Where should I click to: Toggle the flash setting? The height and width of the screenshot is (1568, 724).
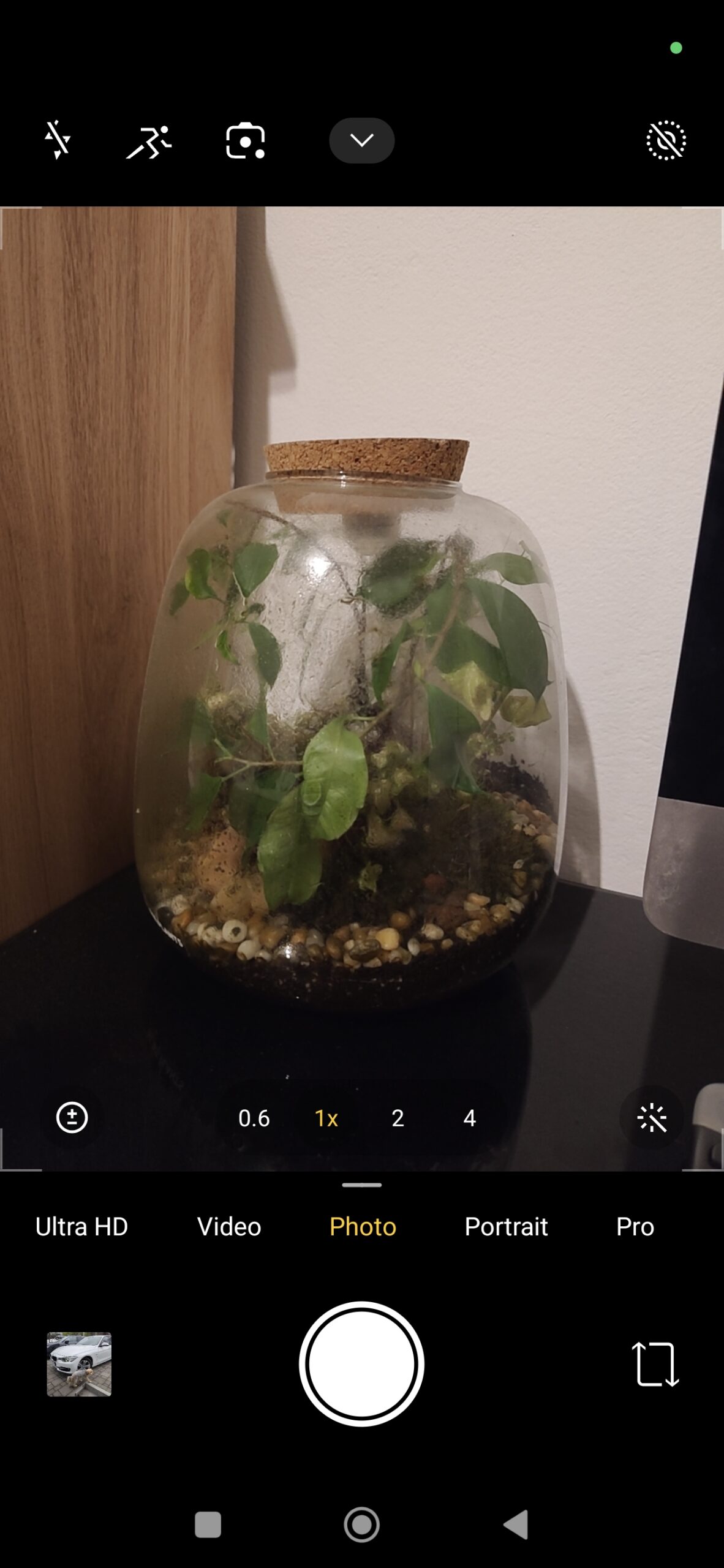(57, 140)
